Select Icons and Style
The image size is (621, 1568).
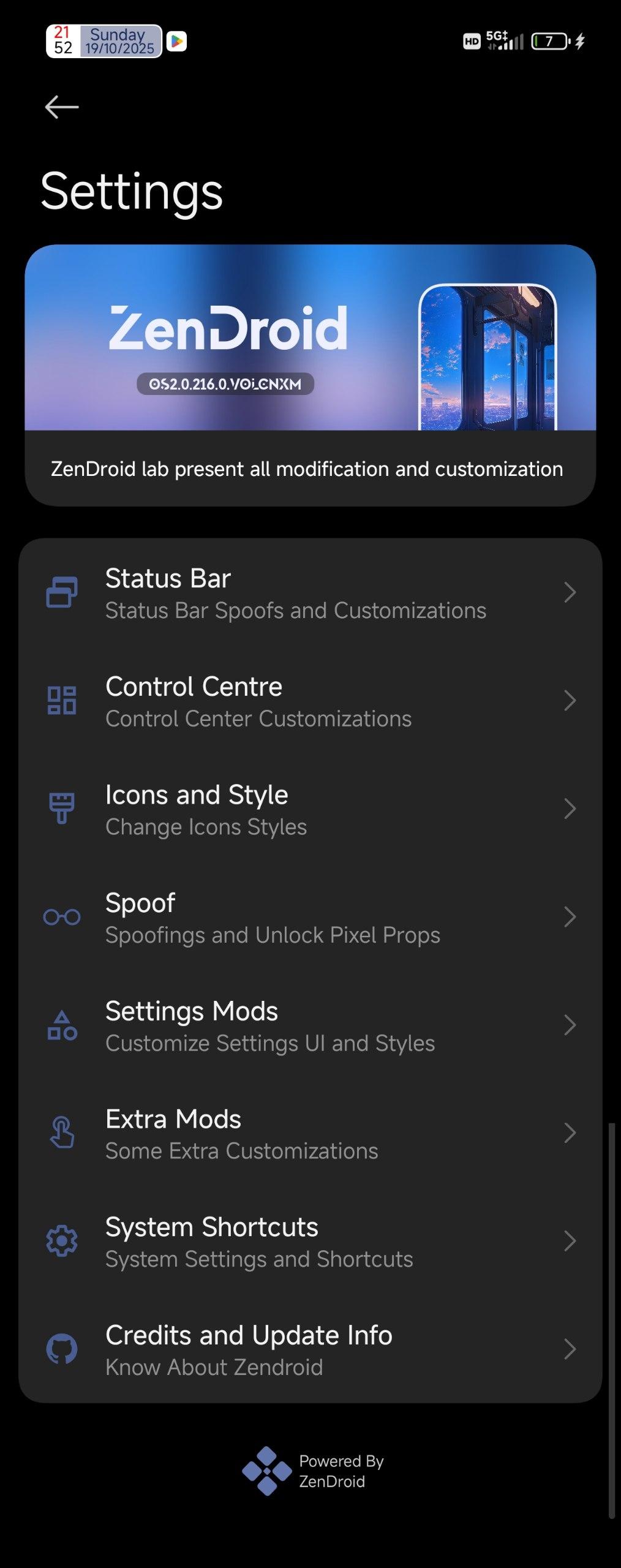(310, 810)
